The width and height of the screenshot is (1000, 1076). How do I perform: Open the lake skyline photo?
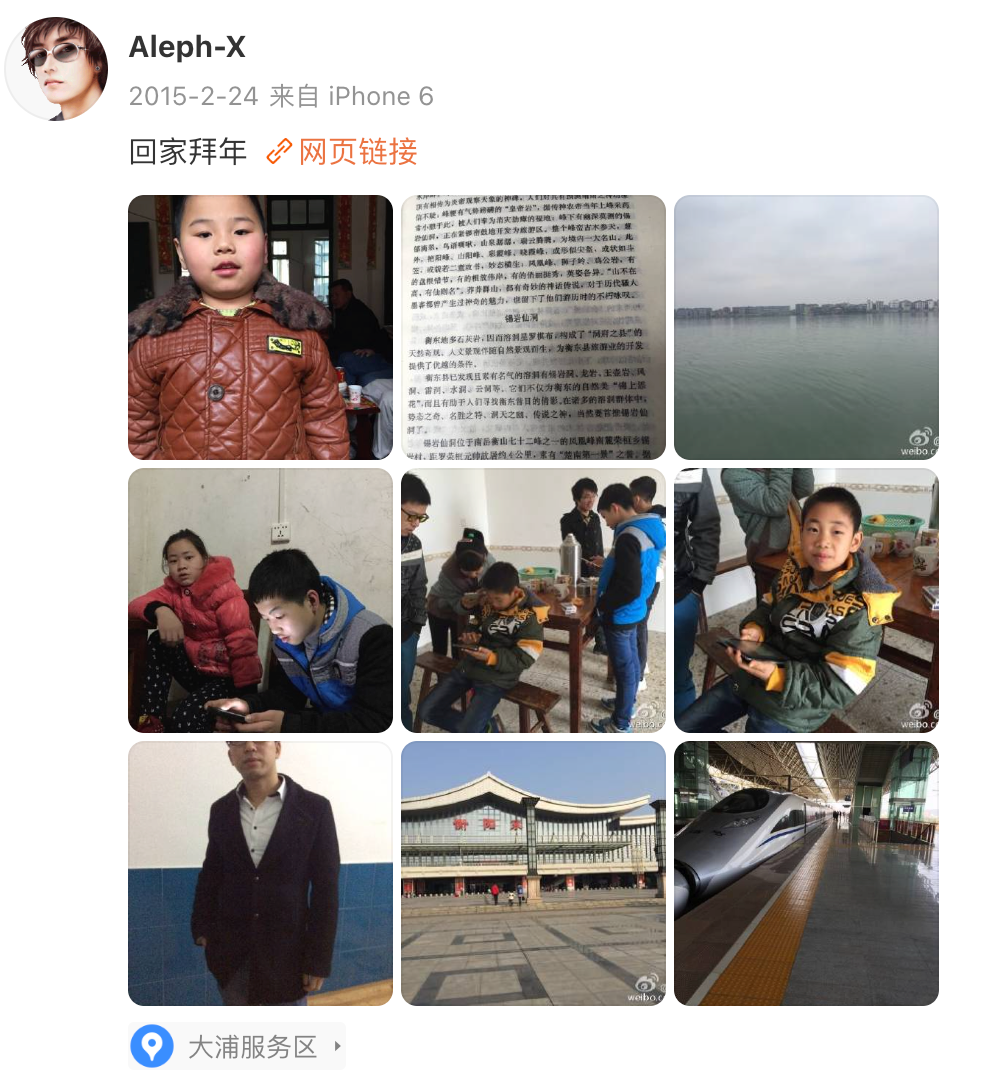806,327
